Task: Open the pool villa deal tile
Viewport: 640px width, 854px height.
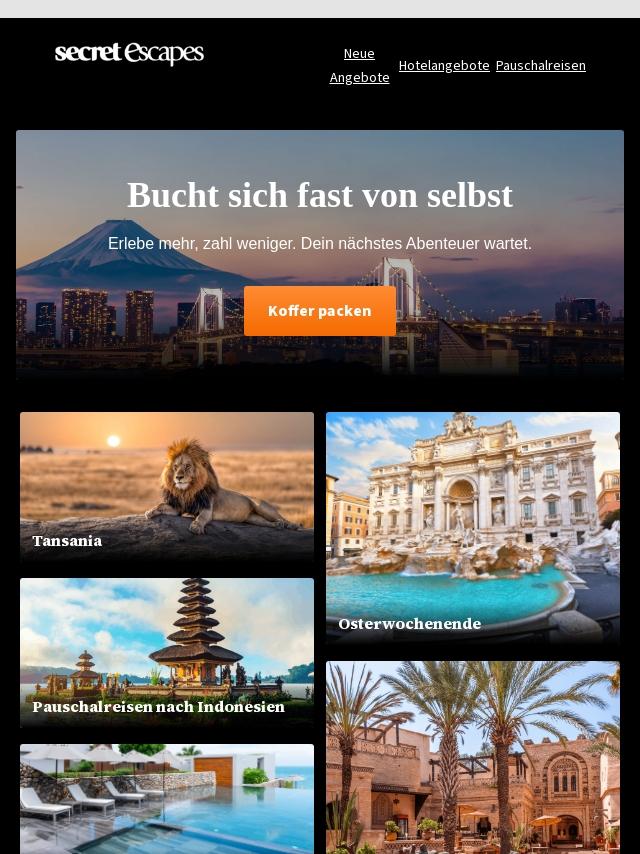Action: pos(167,798)
